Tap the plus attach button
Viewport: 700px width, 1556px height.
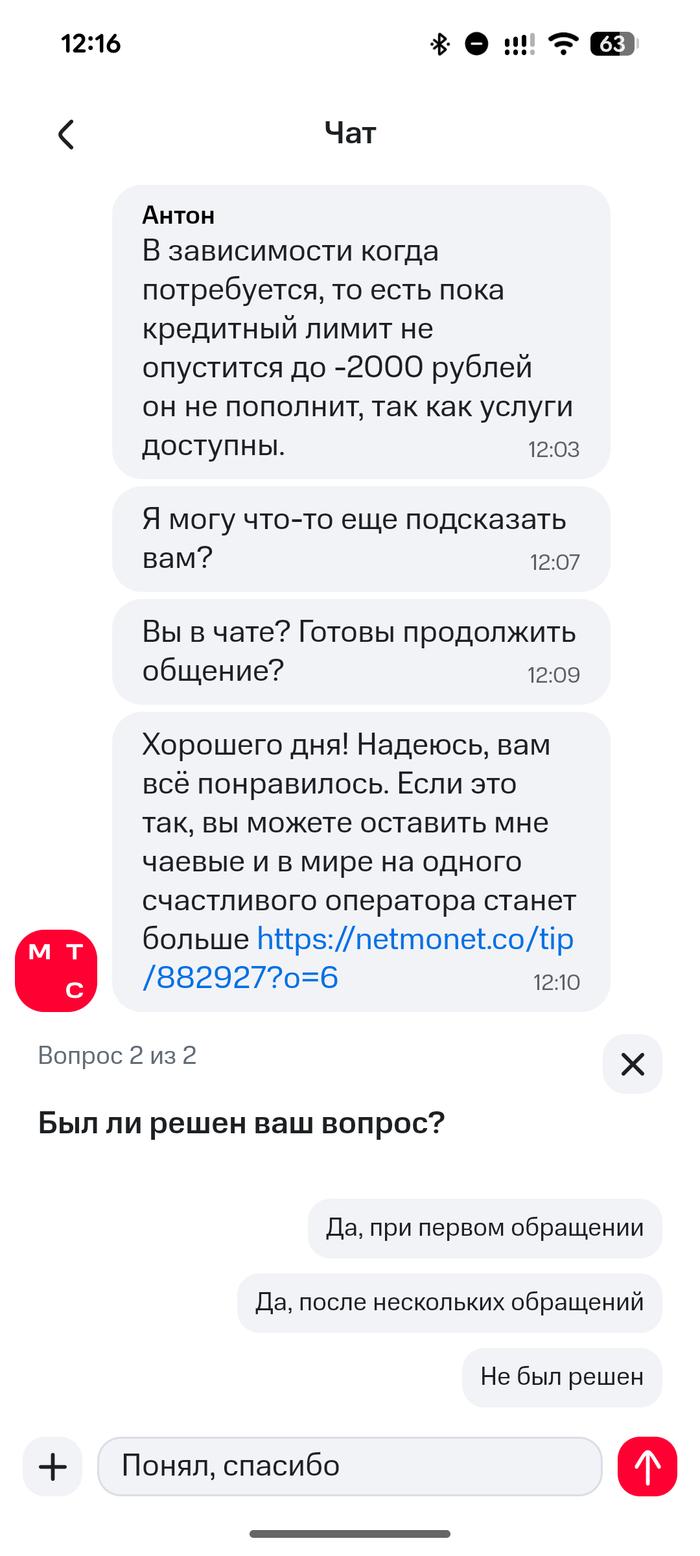pyautogui.click(x=52, y=1467)
